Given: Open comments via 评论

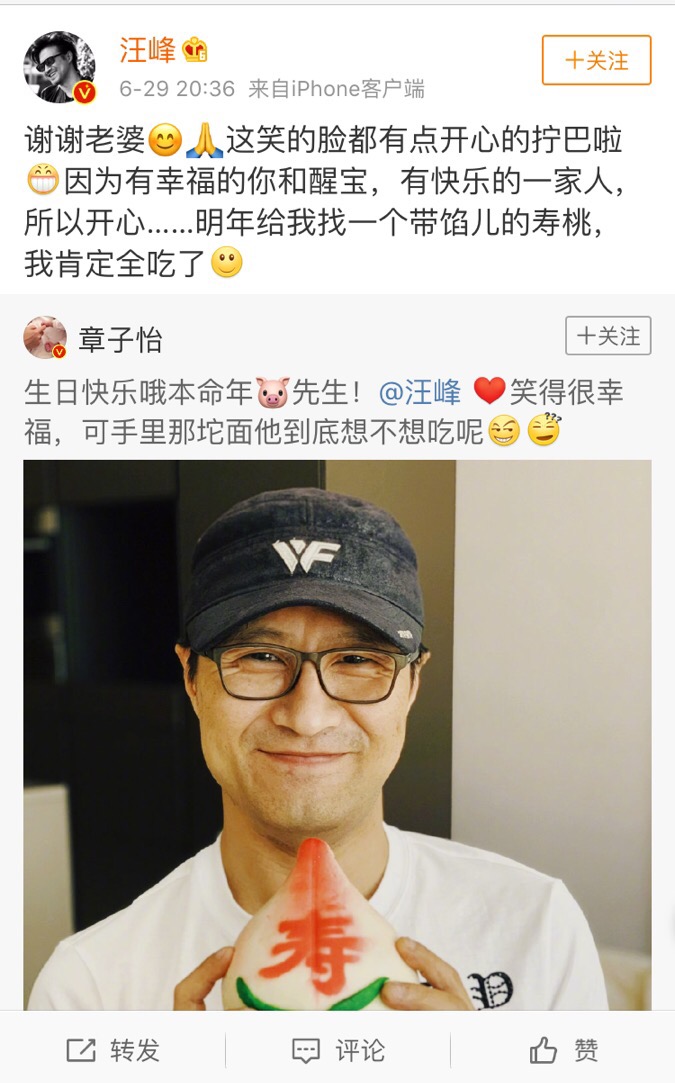Looking at the screenshot, I should [337, 1049].
